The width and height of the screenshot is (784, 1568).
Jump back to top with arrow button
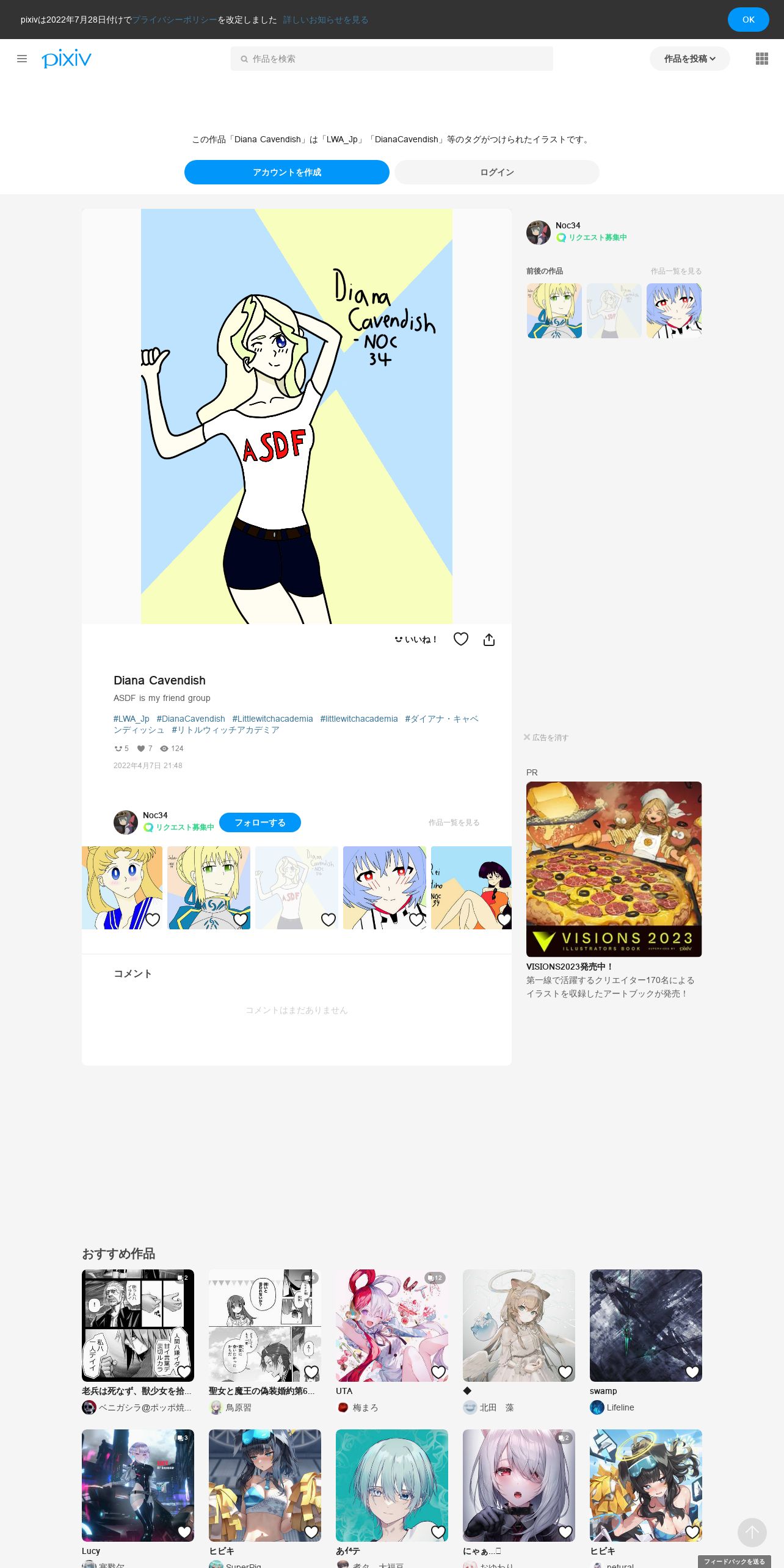coord(752,1533)
